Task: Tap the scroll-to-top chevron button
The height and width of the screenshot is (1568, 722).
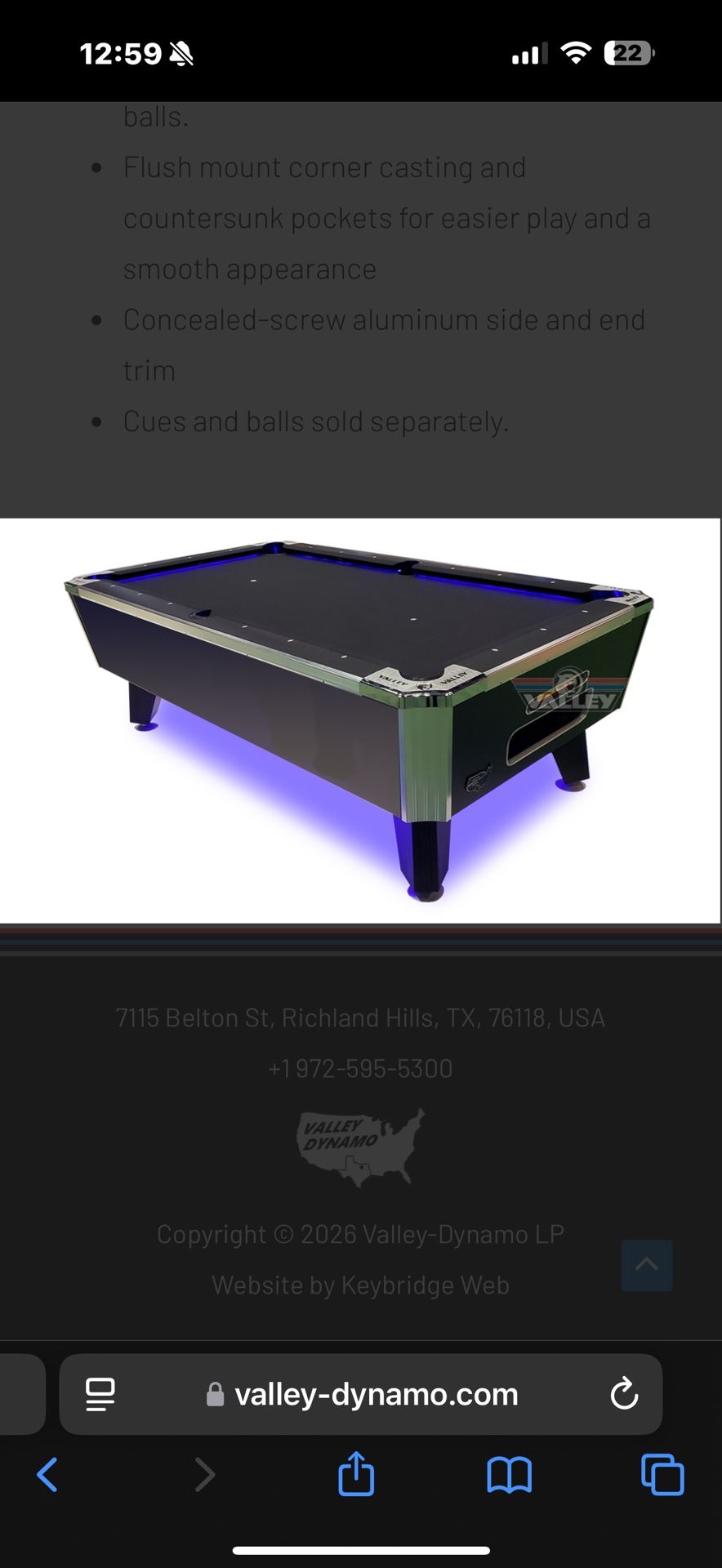Action: click(x=647, y=1265)
